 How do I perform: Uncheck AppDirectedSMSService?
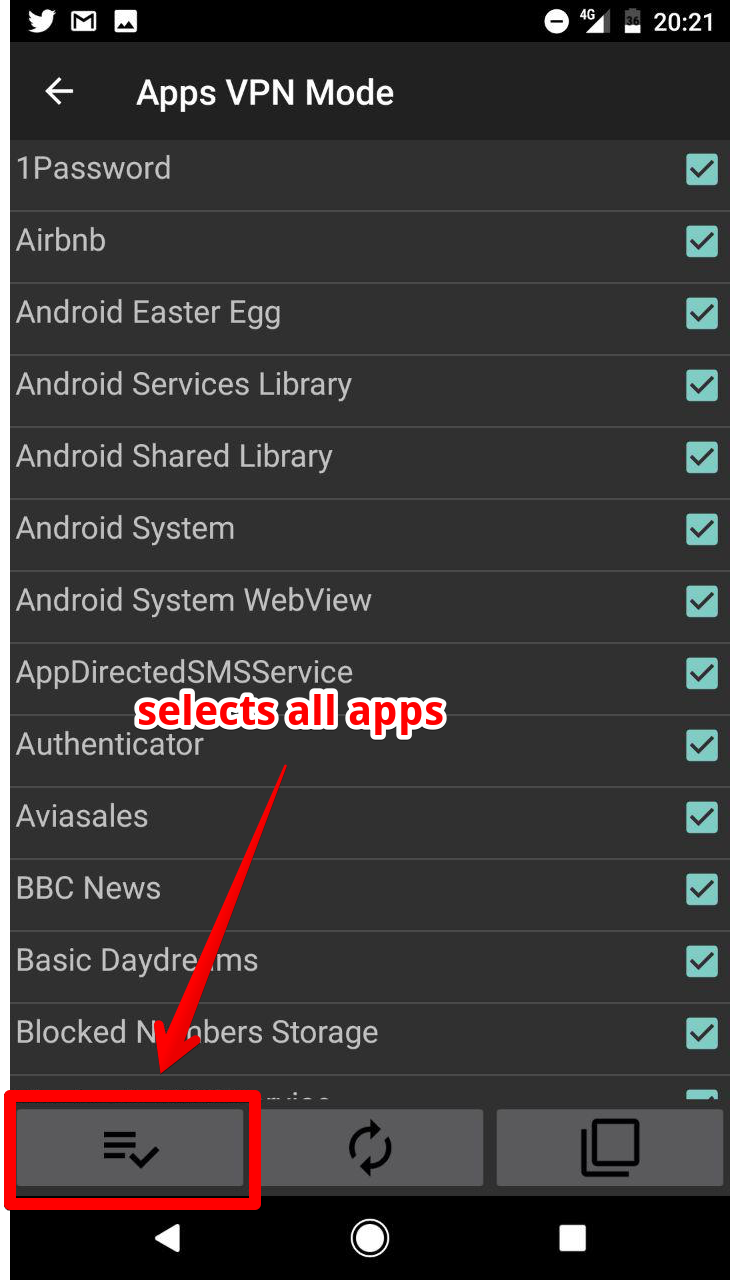(702, 673)
